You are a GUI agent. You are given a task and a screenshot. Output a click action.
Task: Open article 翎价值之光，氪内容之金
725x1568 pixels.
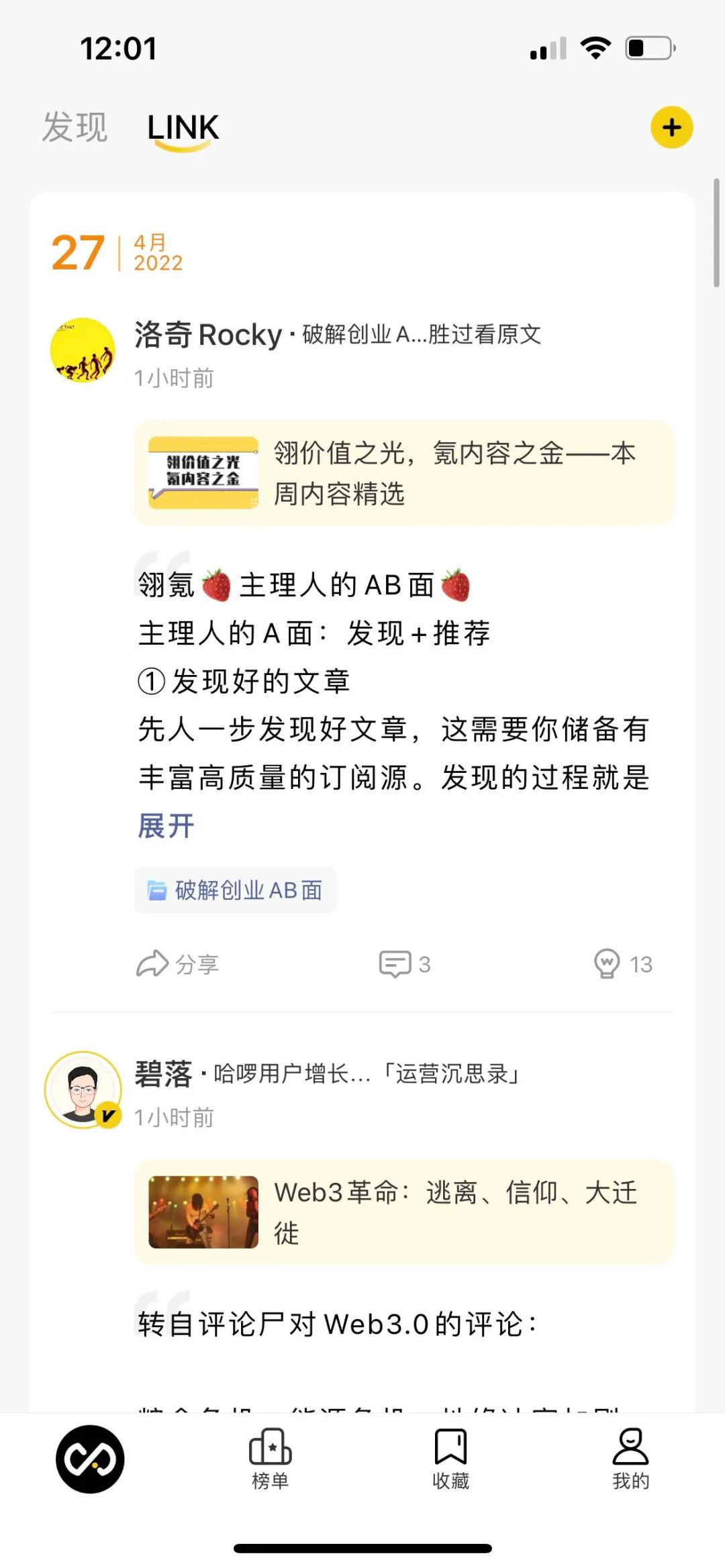404,473
